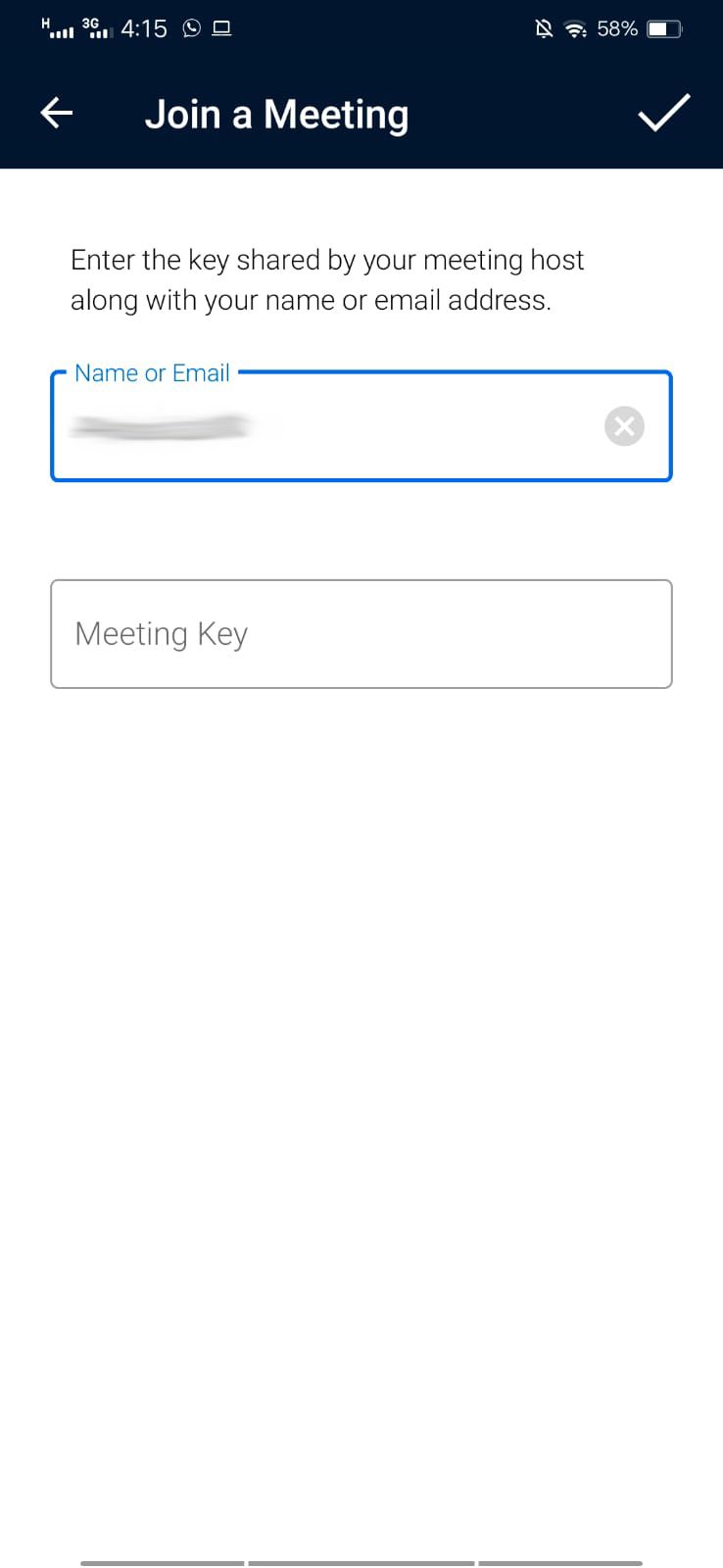Select the Meeting Key field

coord(361,634)
